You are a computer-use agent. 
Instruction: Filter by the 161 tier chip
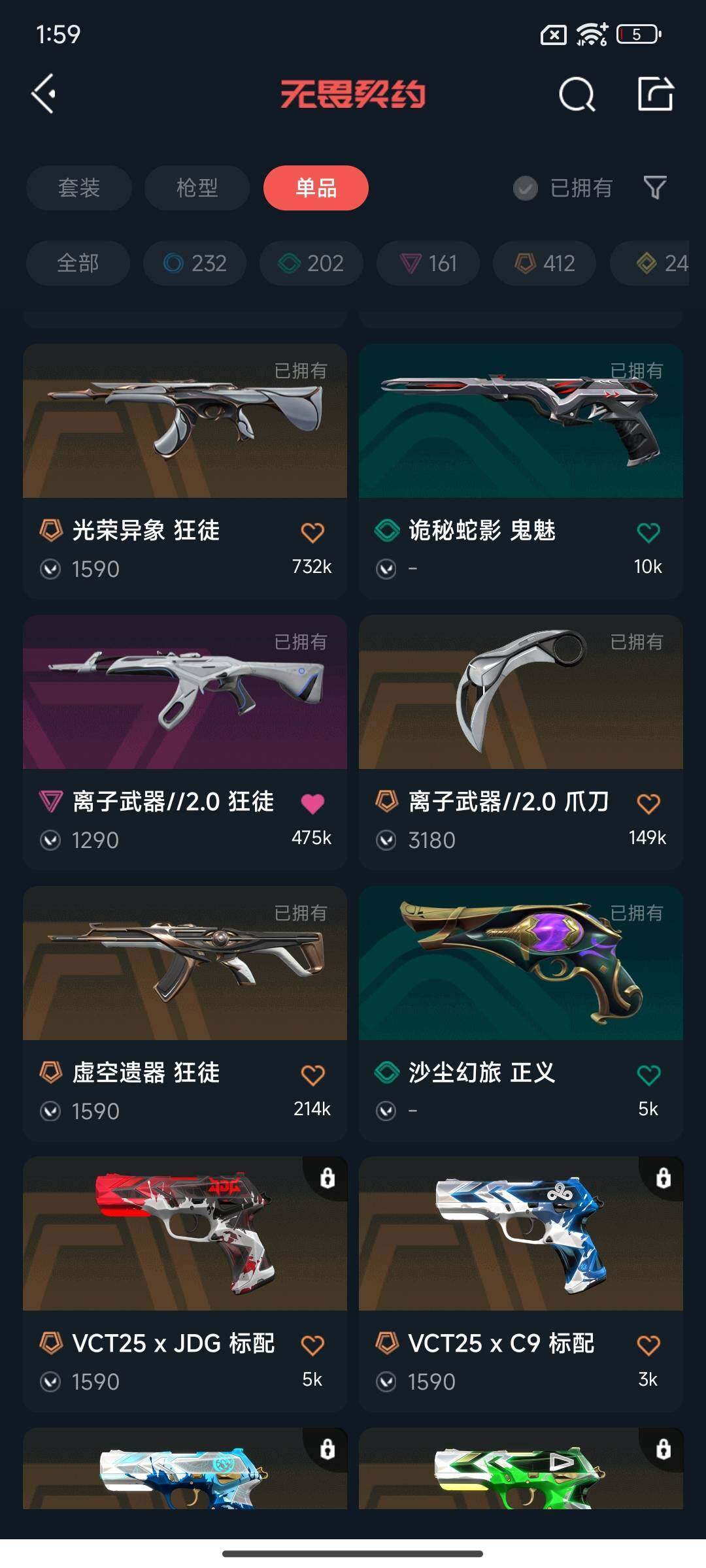click(428, 263)
